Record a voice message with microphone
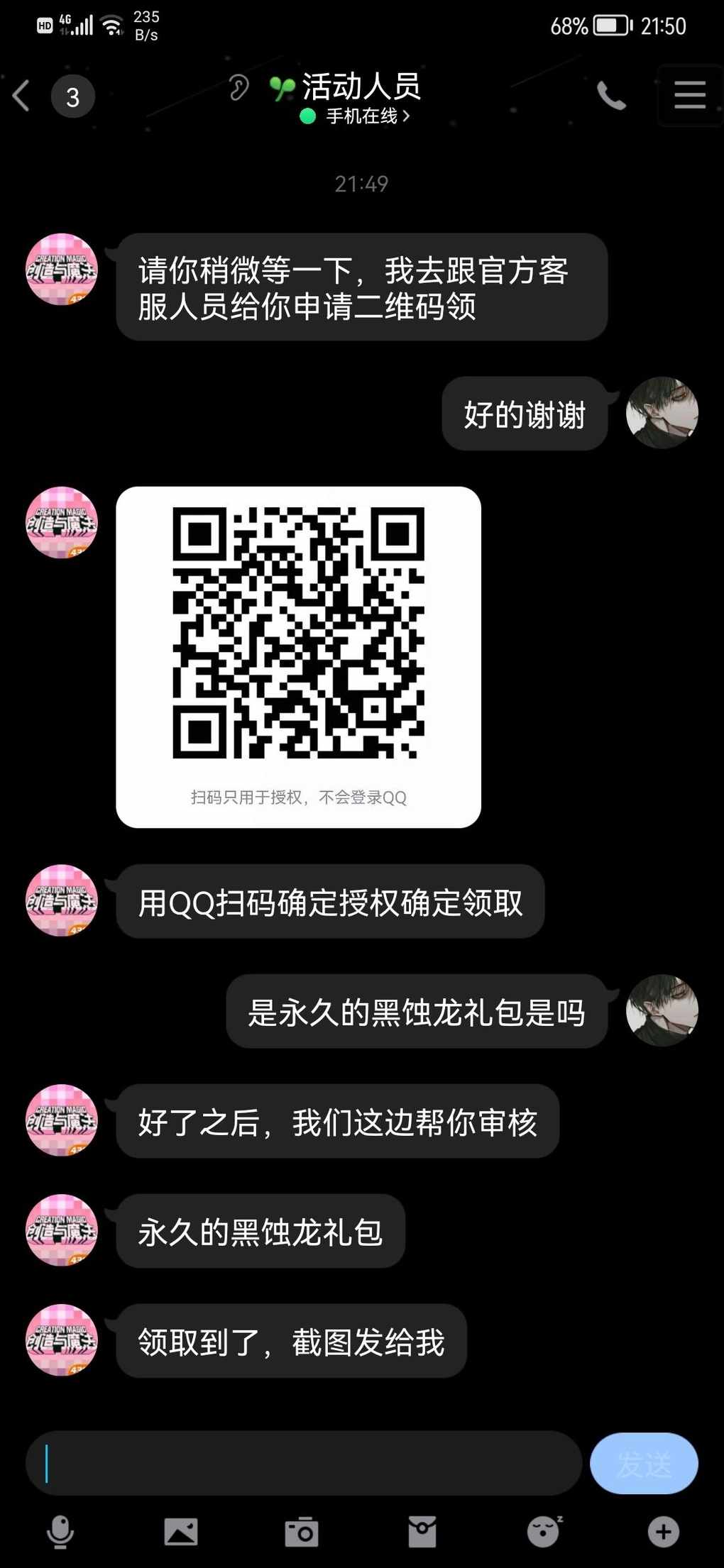Image resolution: width=724 pixels, height=1568 pixels. 60,1532
